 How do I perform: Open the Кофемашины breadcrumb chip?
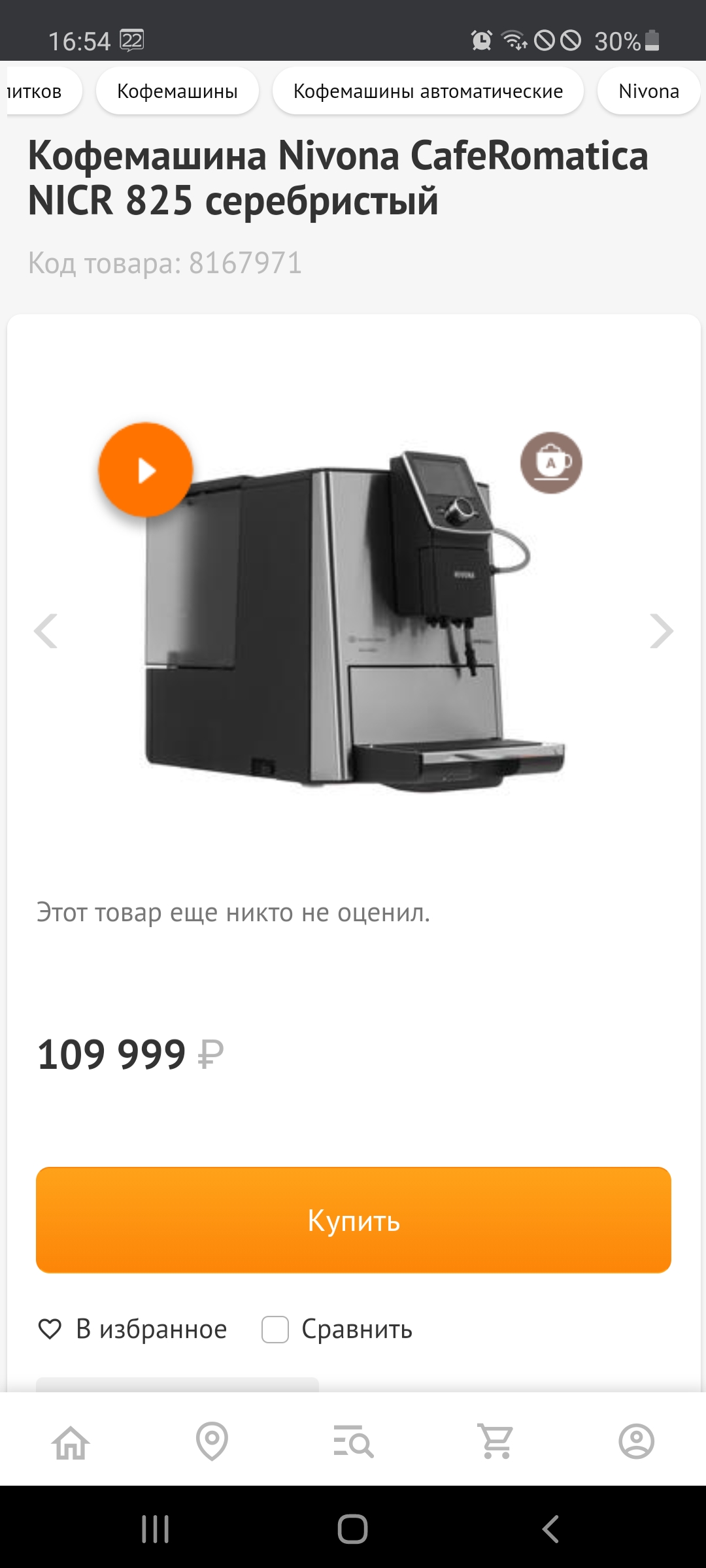click(x=177, y=91)
